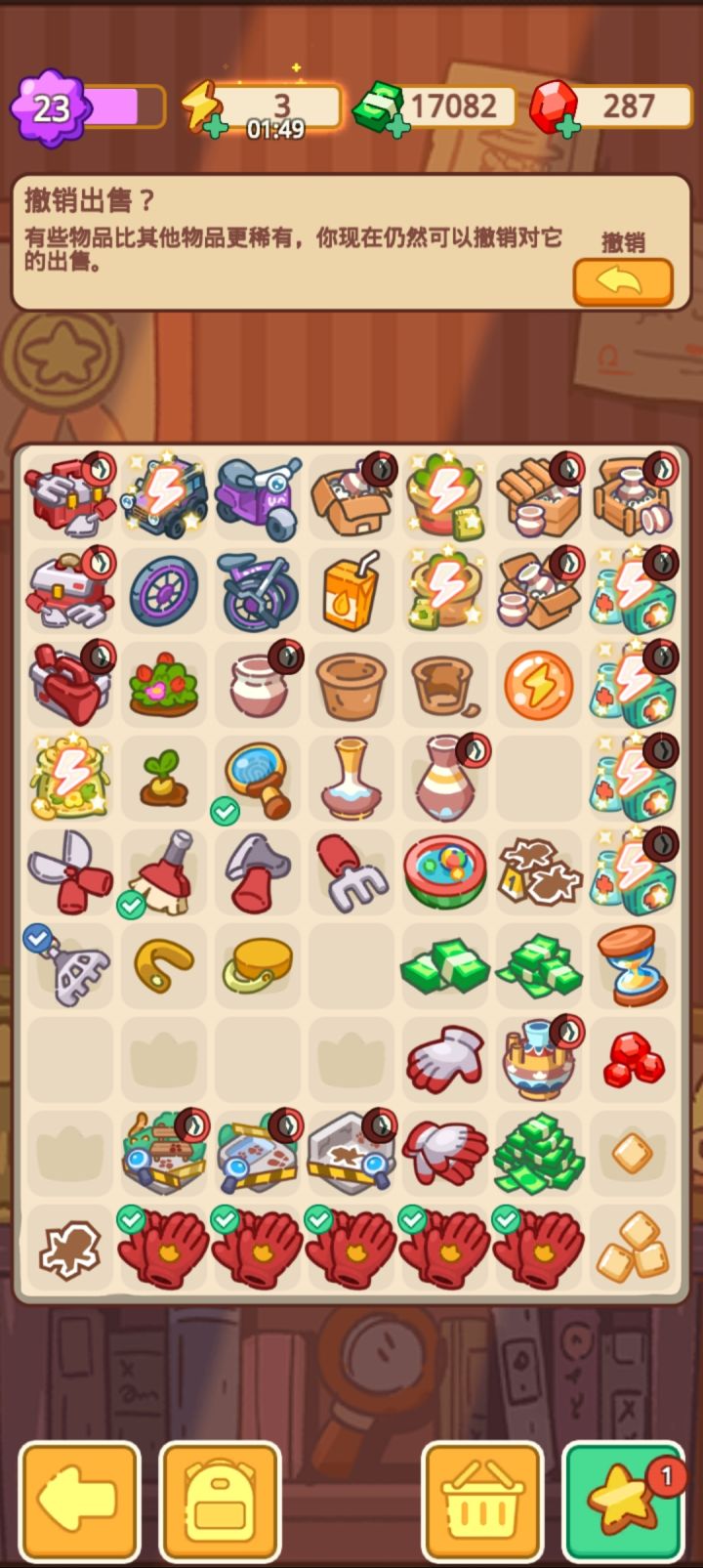Tap a green checkmark on a red glove
The image size is (703, 1568).
coord(133,1218)
